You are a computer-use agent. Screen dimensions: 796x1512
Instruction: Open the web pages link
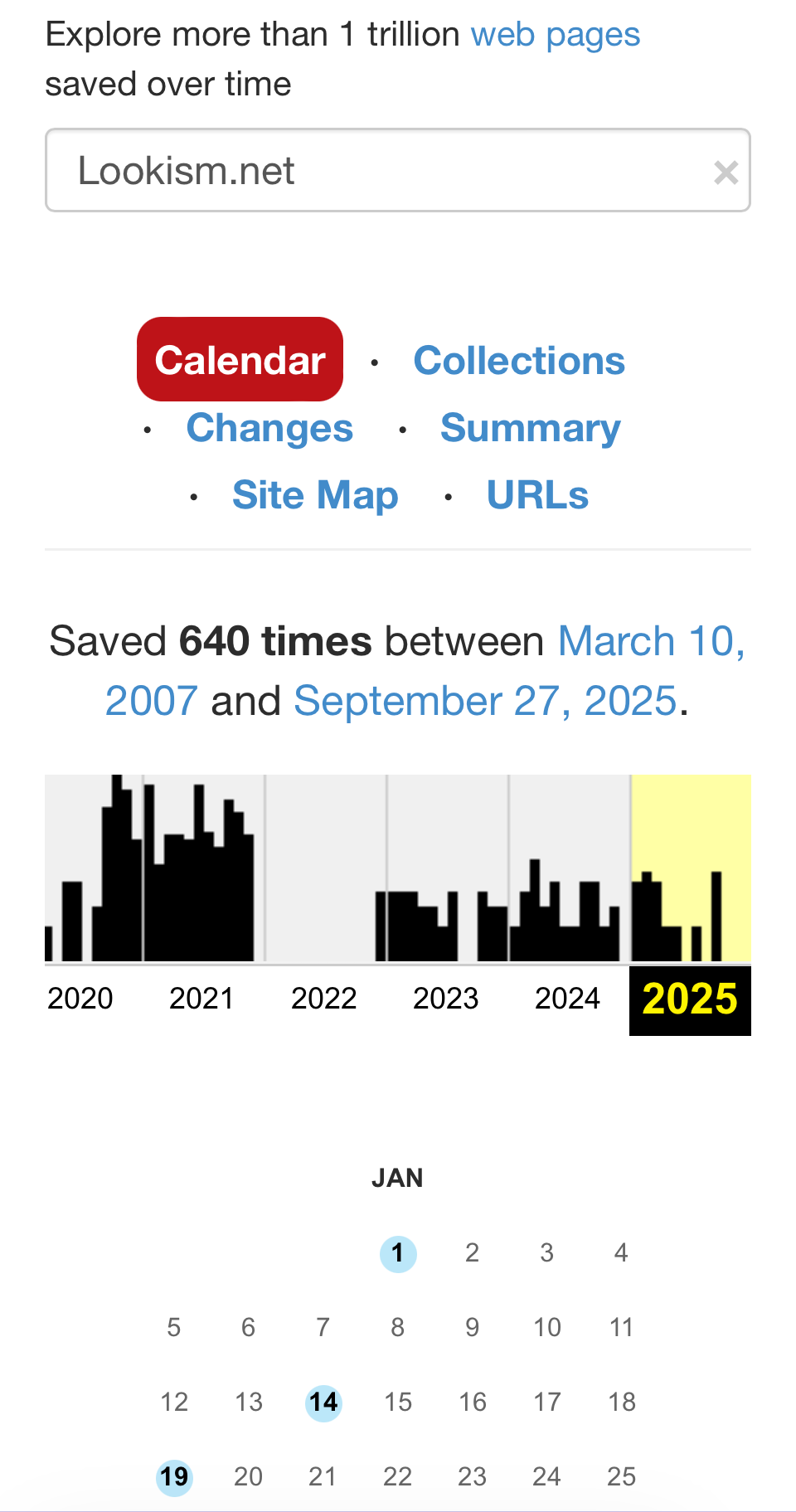pos(555,35)
